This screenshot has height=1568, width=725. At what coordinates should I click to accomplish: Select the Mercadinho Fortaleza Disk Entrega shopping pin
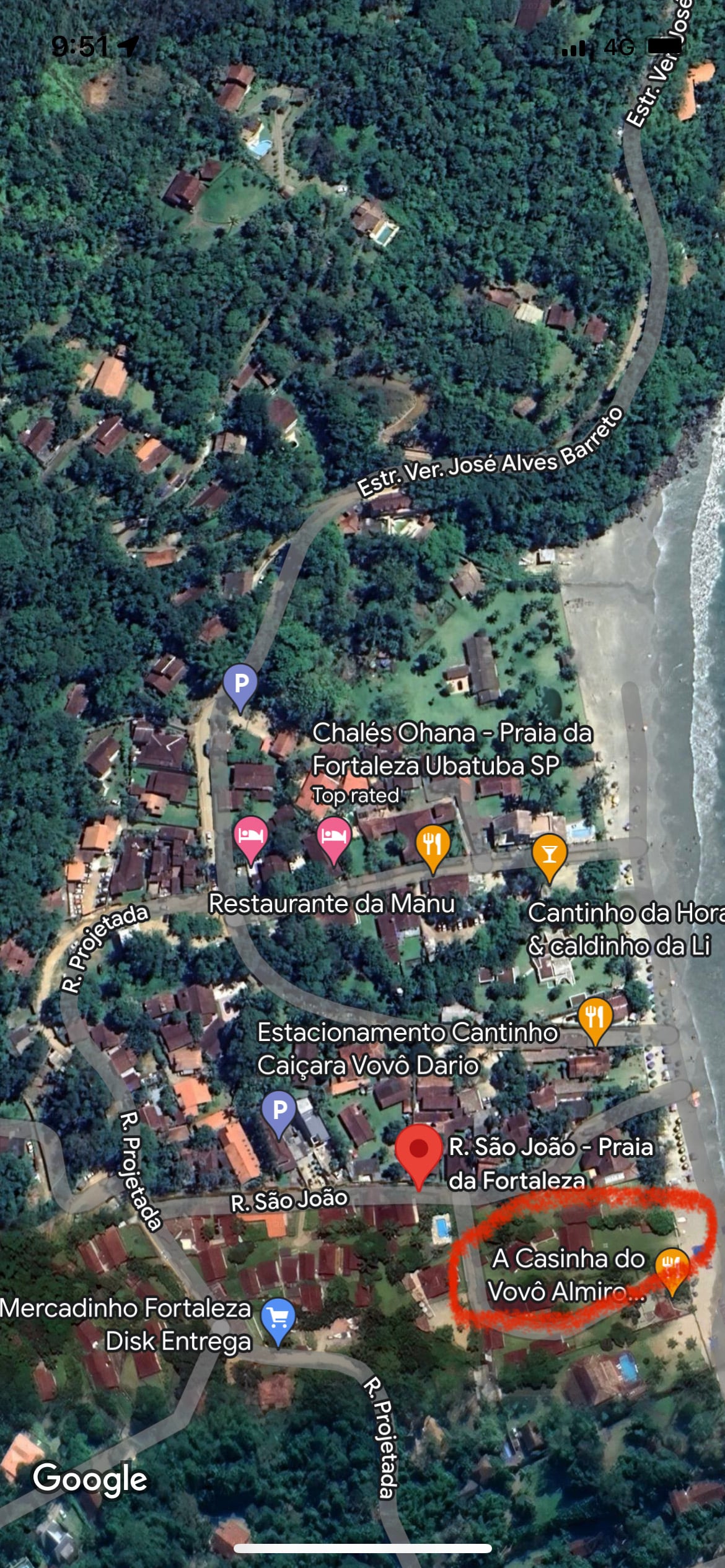click(278, 1318)
